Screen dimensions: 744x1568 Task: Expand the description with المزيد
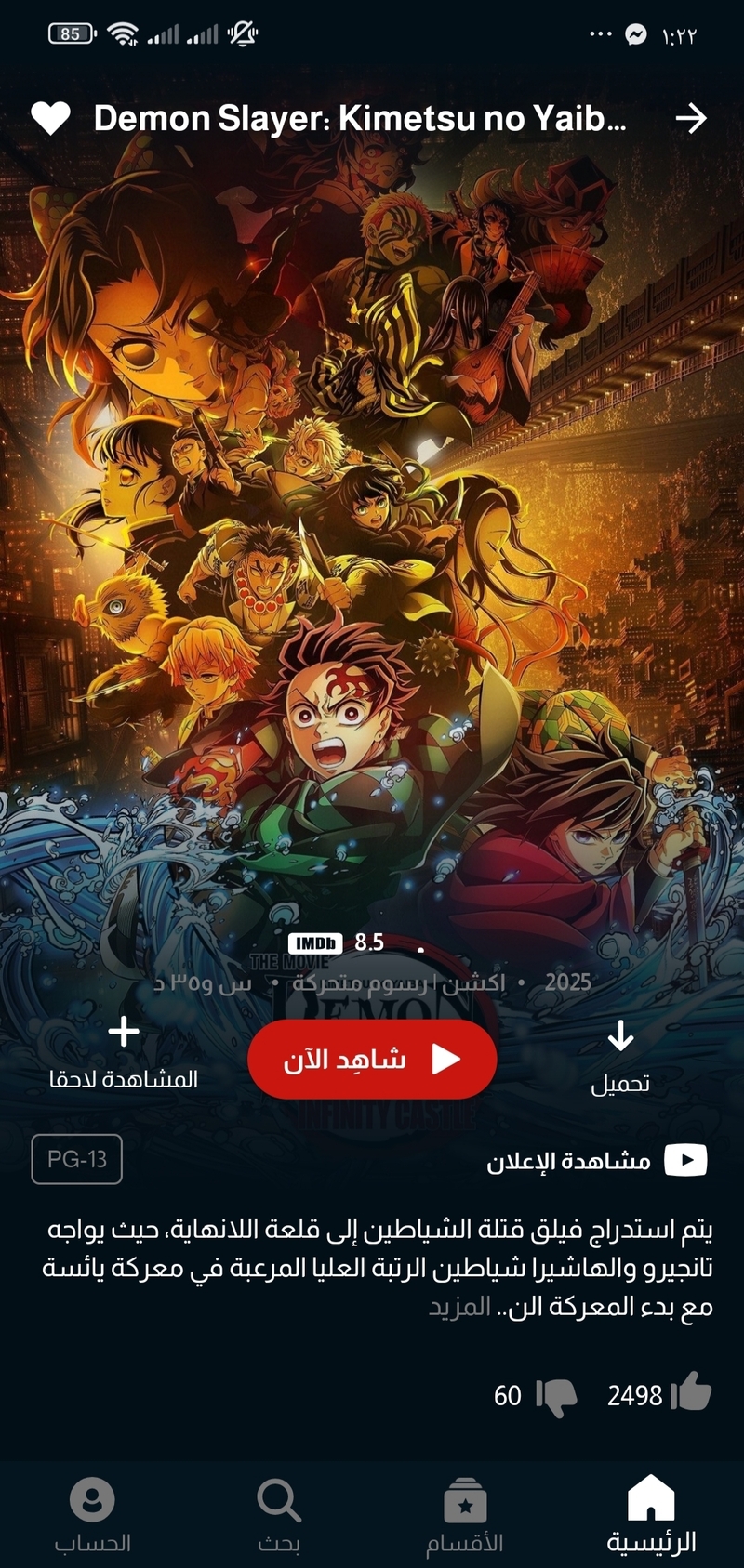point(459,1306)
